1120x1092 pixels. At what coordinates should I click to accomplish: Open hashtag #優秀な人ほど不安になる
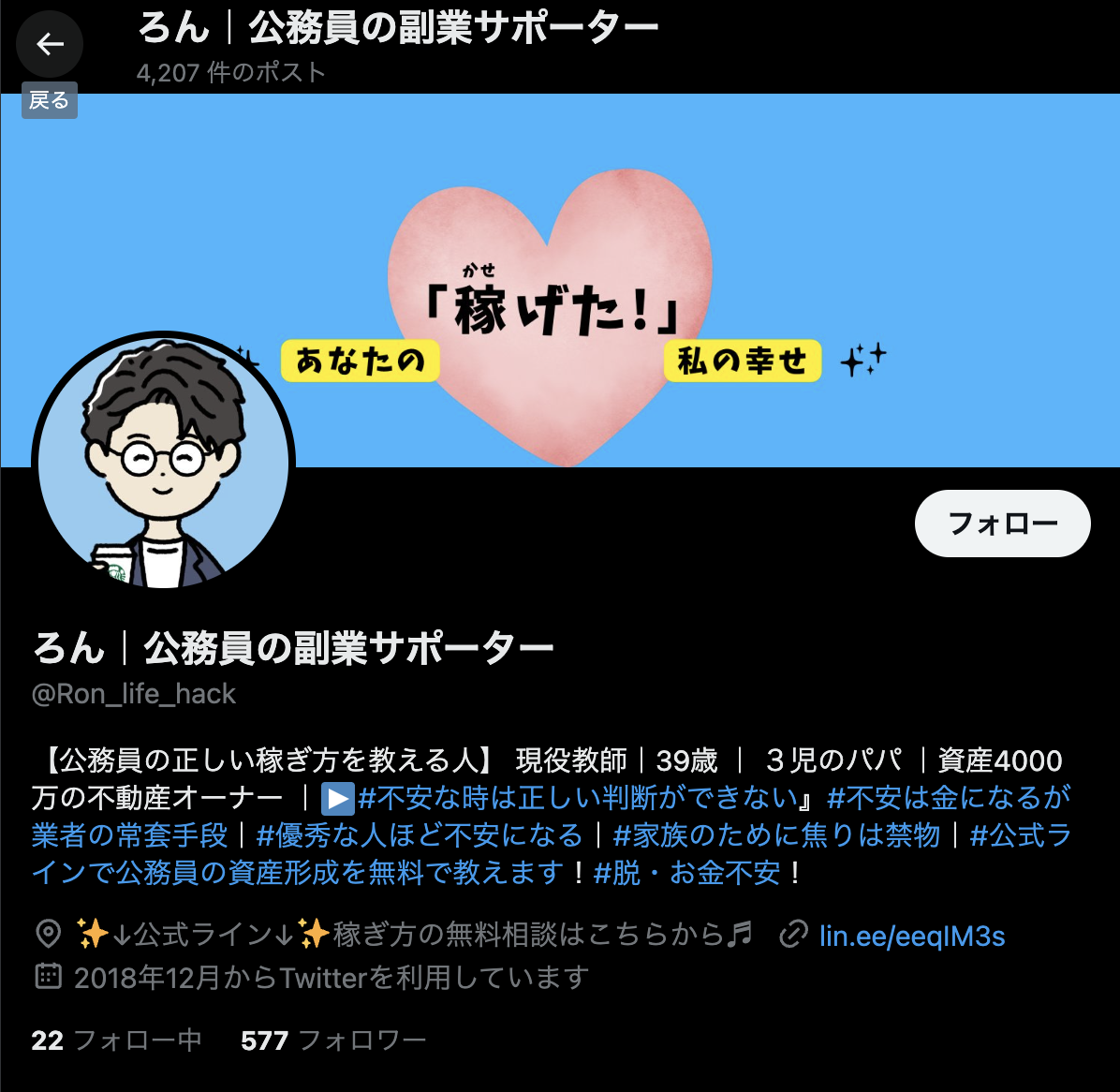pos(419,835)
